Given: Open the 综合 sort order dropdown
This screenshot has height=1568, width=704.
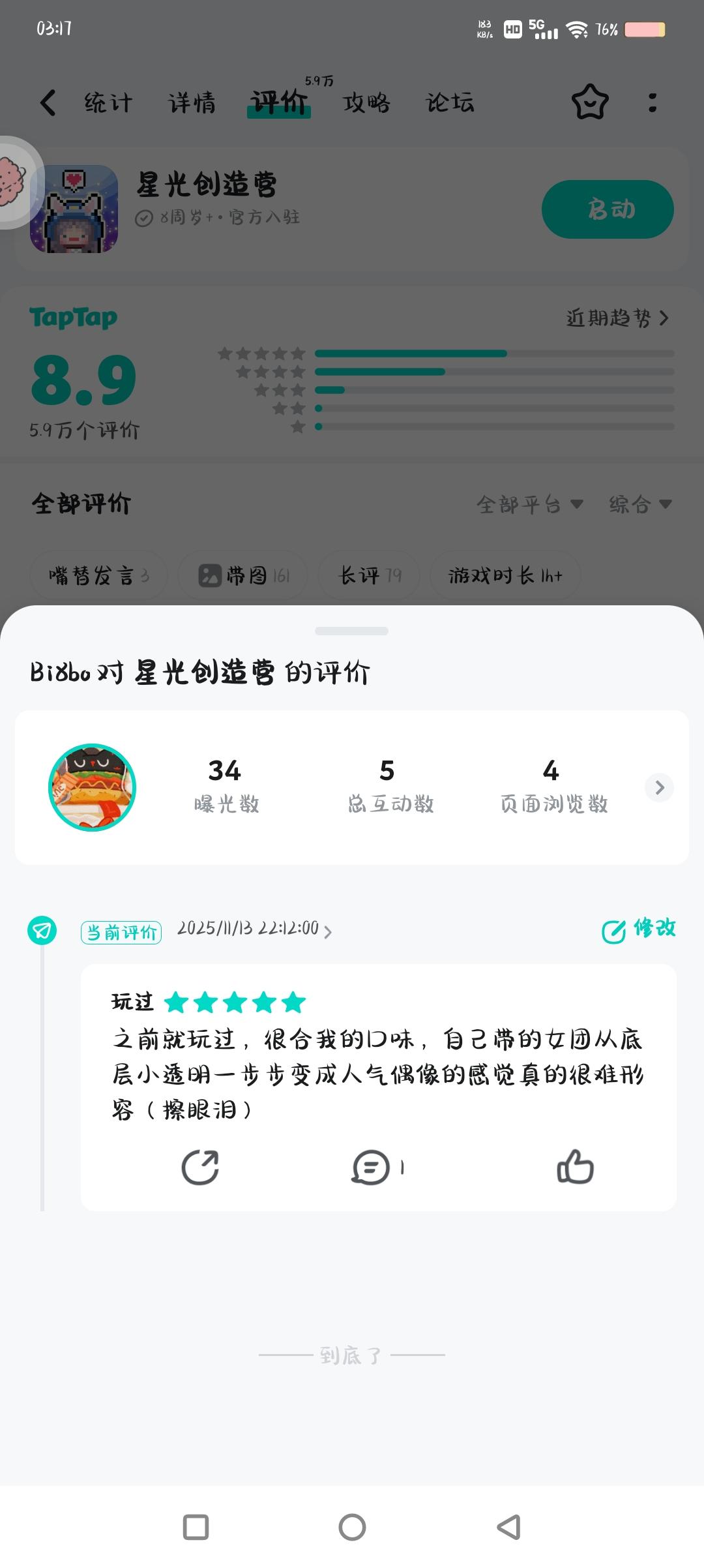Looking at the screenshot, I should 641,504.
